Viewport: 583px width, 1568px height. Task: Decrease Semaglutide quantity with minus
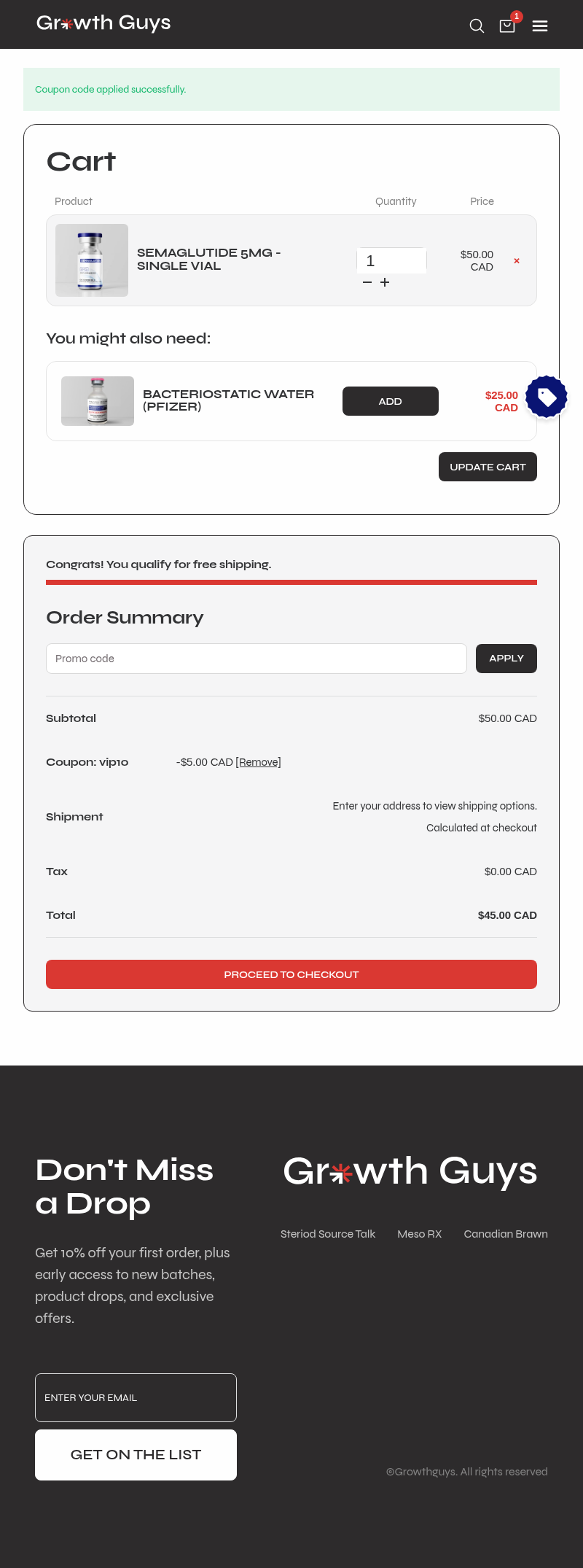pyautogui.click(x=367, y=282)
